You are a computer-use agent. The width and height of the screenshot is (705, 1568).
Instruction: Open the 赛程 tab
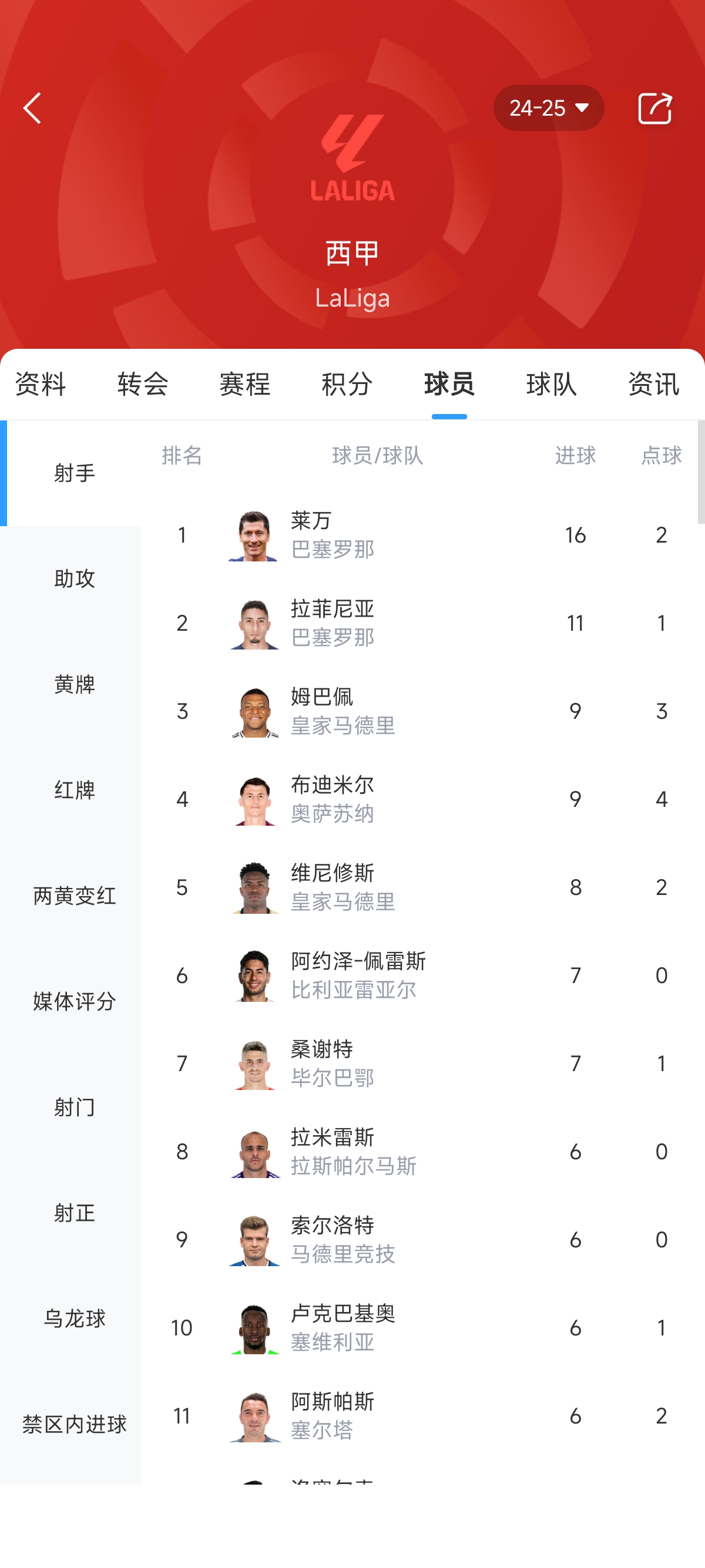(245, 384)
